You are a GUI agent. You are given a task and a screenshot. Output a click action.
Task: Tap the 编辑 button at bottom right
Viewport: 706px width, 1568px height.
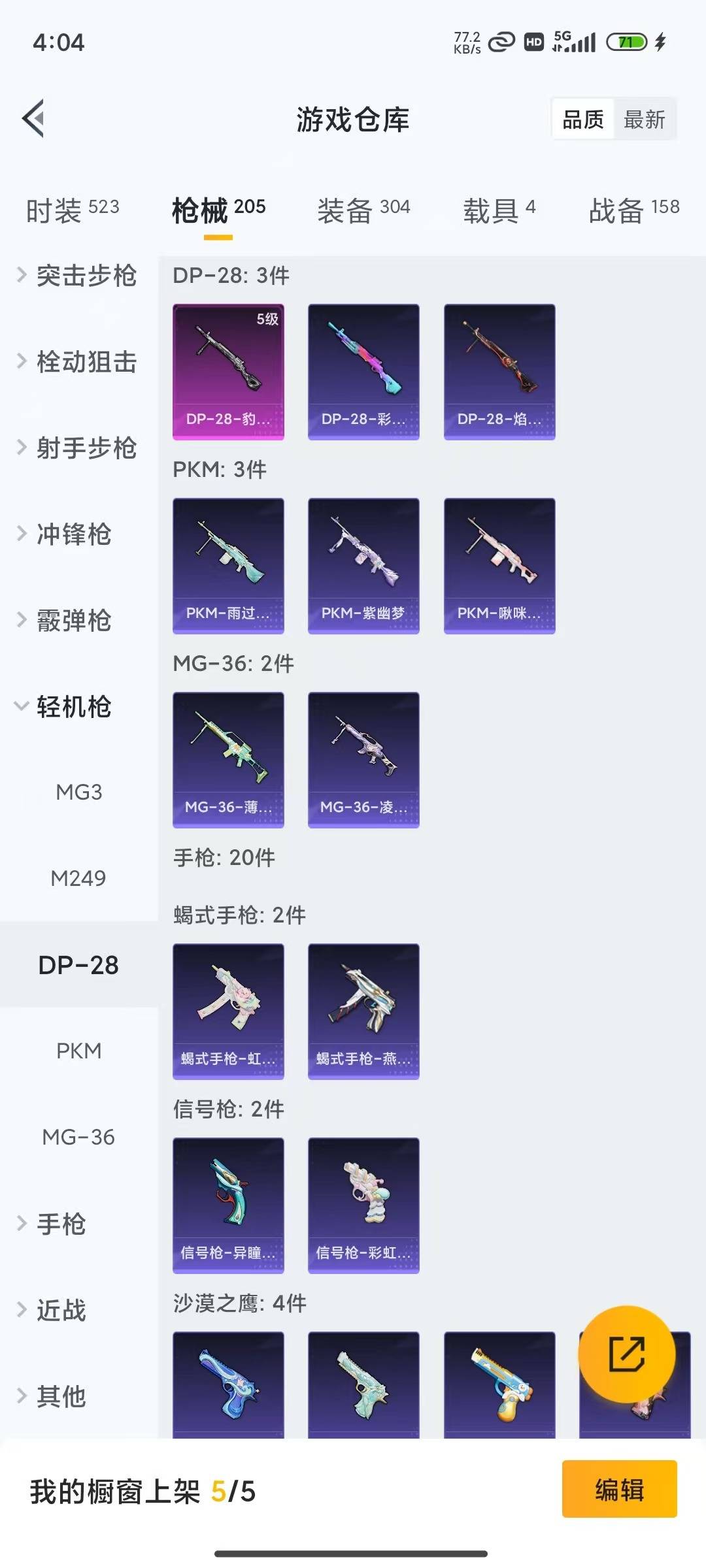tap(618, 1490)
